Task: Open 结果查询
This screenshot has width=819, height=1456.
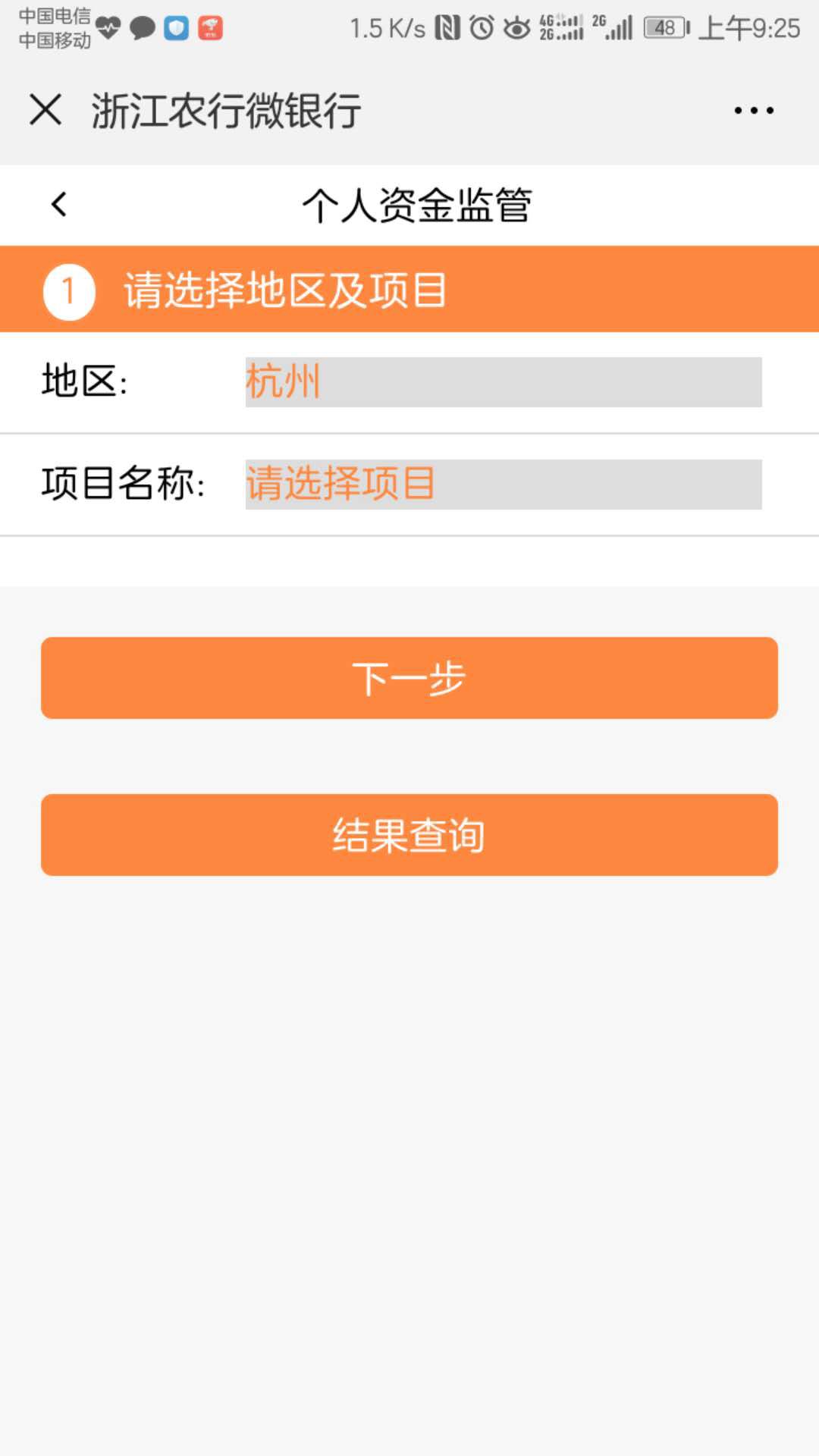Action: 409,835
